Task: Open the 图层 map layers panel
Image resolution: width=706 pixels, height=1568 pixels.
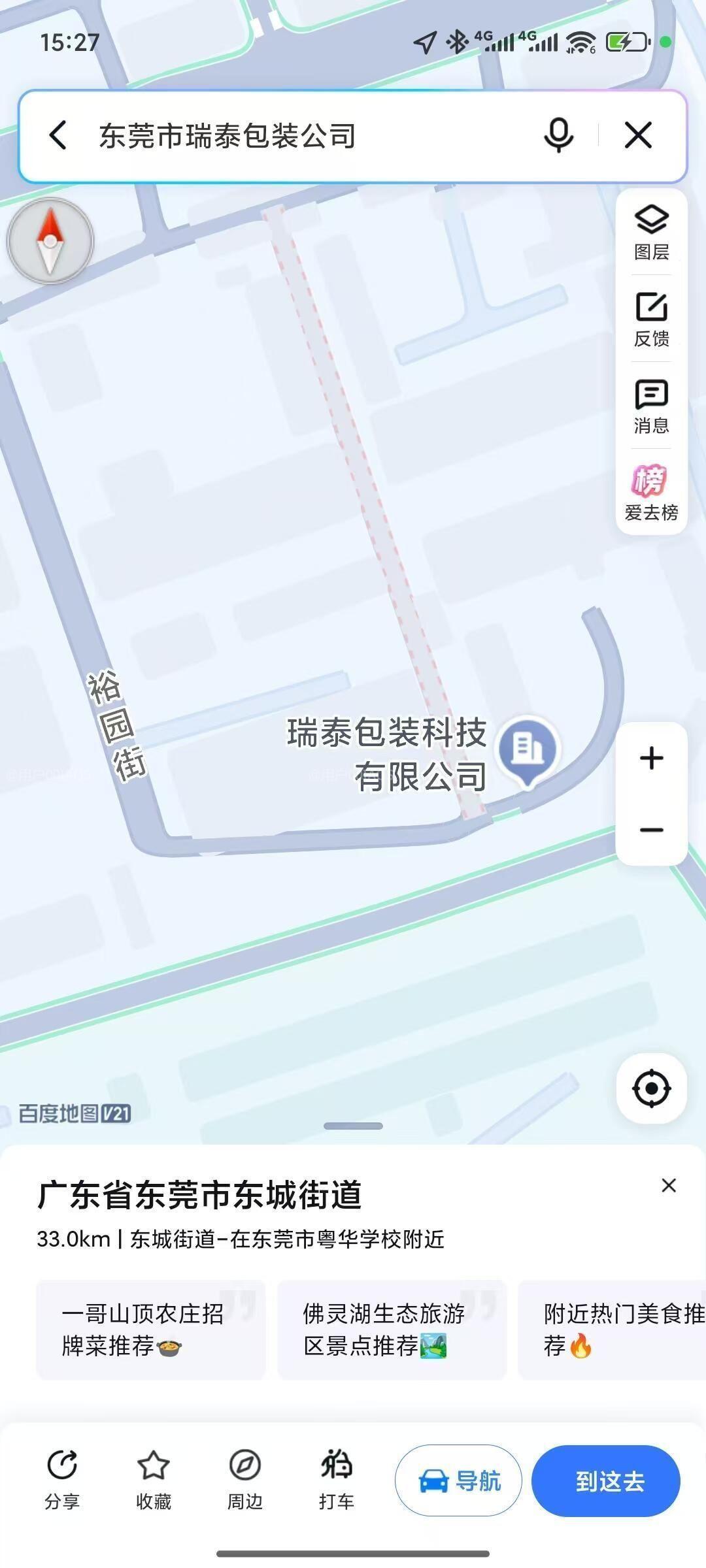Action: [651, 232]
